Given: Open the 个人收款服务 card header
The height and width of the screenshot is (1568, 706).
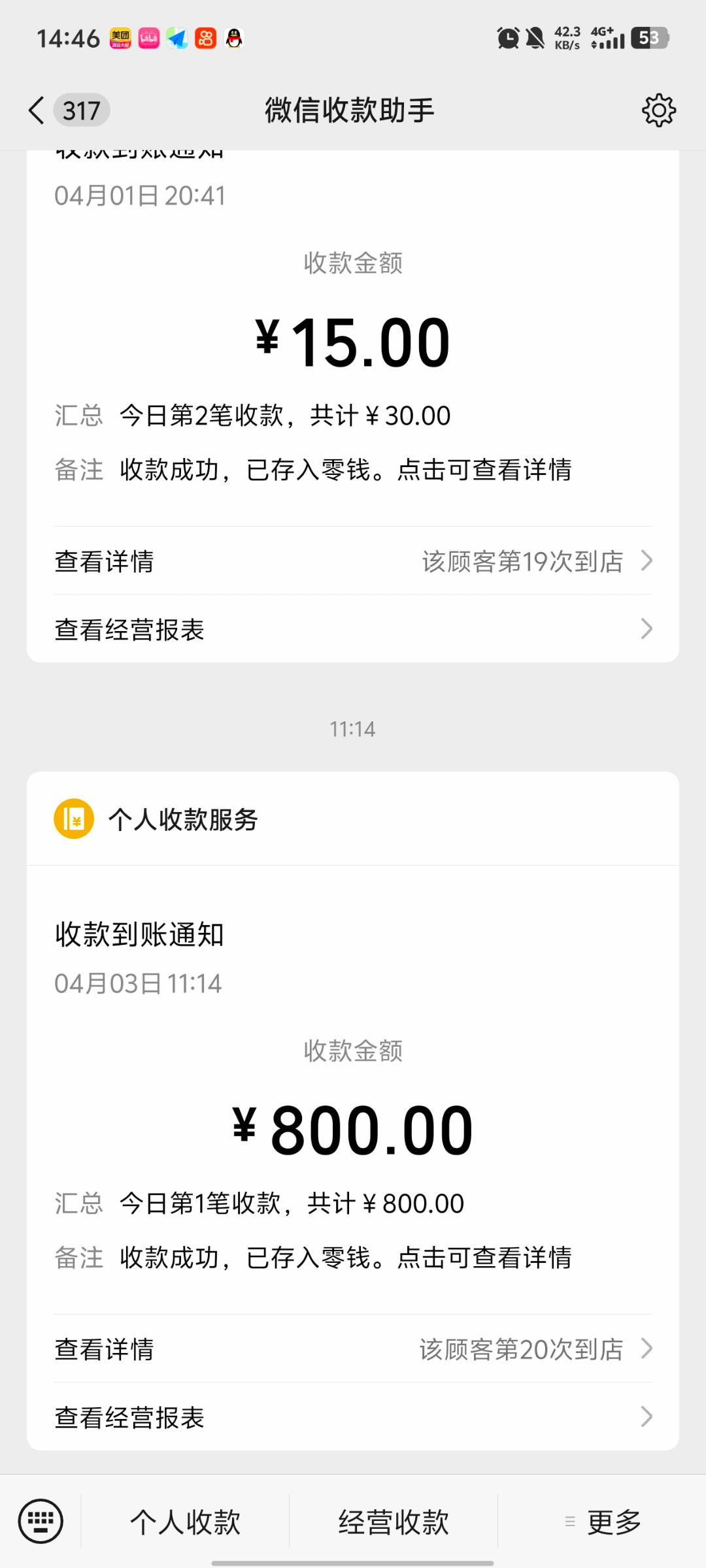Looking at the screenshot, I should [x=183, y=819].
